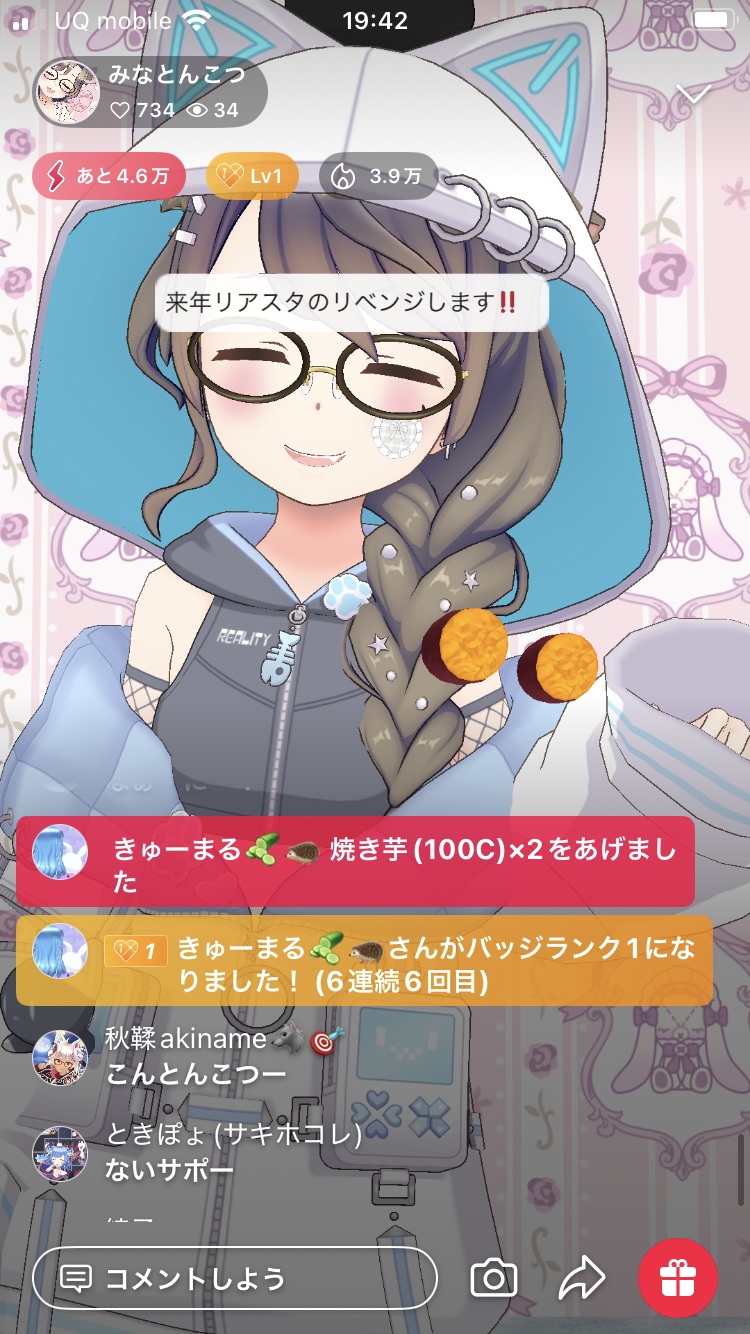Minimize the stream with the down chevron

coord(693,95)
